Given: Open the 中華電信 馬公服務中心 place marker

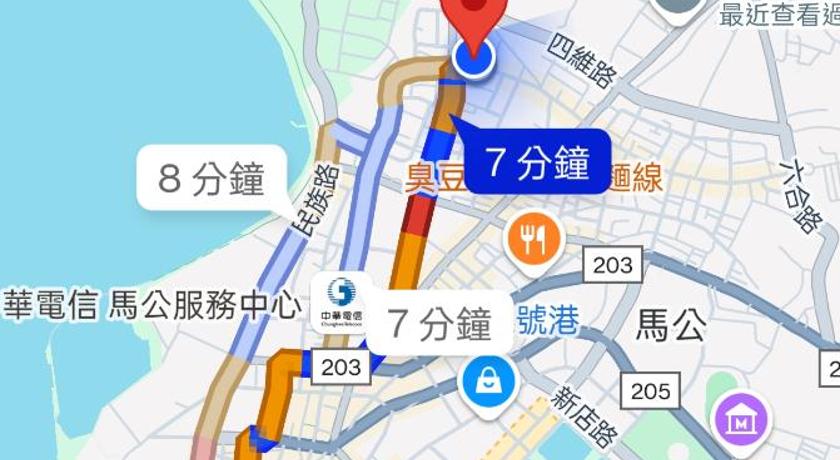Looking at the screenshot, I should (338, 300).
